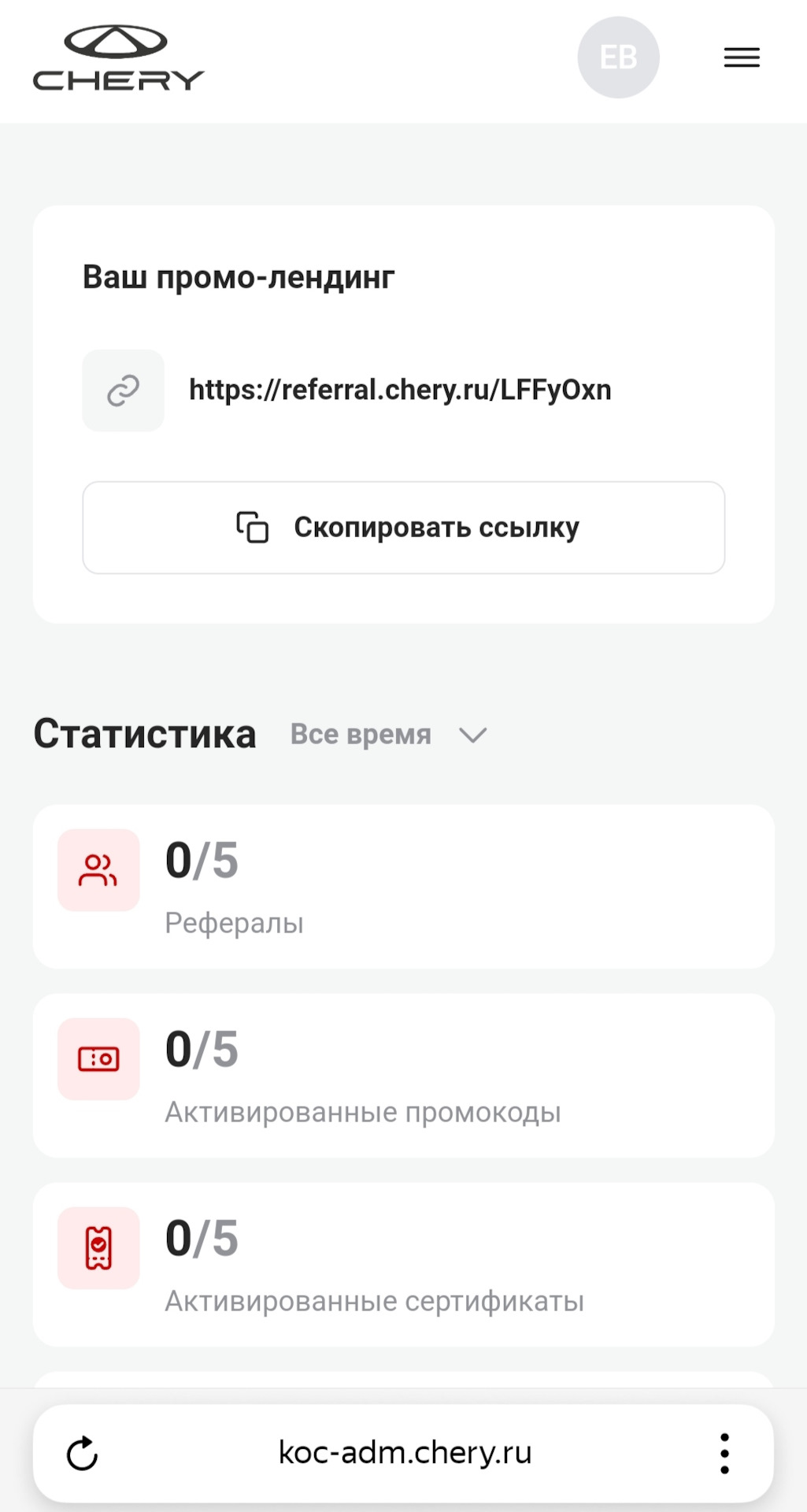This screenshot has width=807, height=1512.
Task: Open the referral.chery.ru promo link
Action: pos(400,390)
